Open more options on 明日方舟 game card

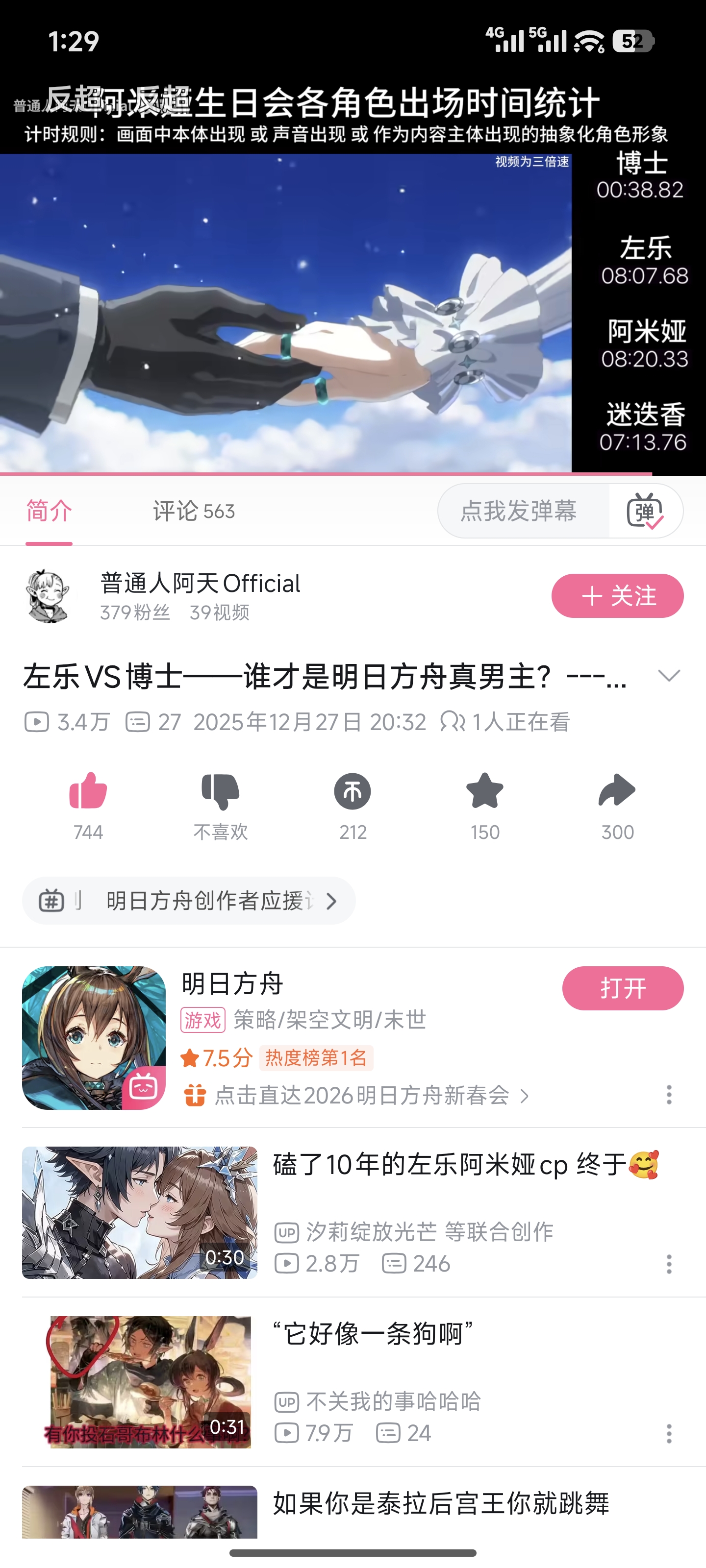(x=669, y=1095)
